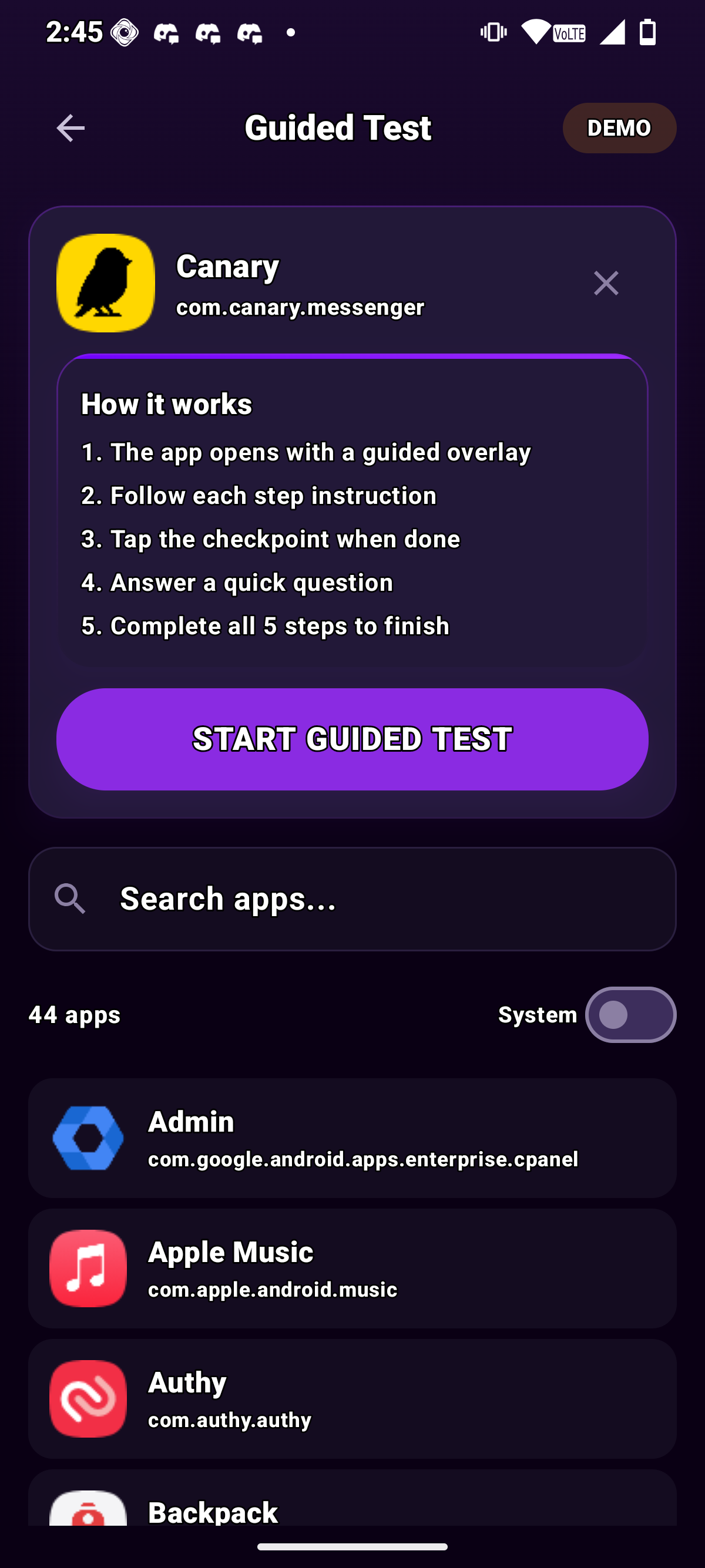Select the Canary app icon
Image resolution: width=705 pixels, height=1568 pixels.
(x=105, y=283)
